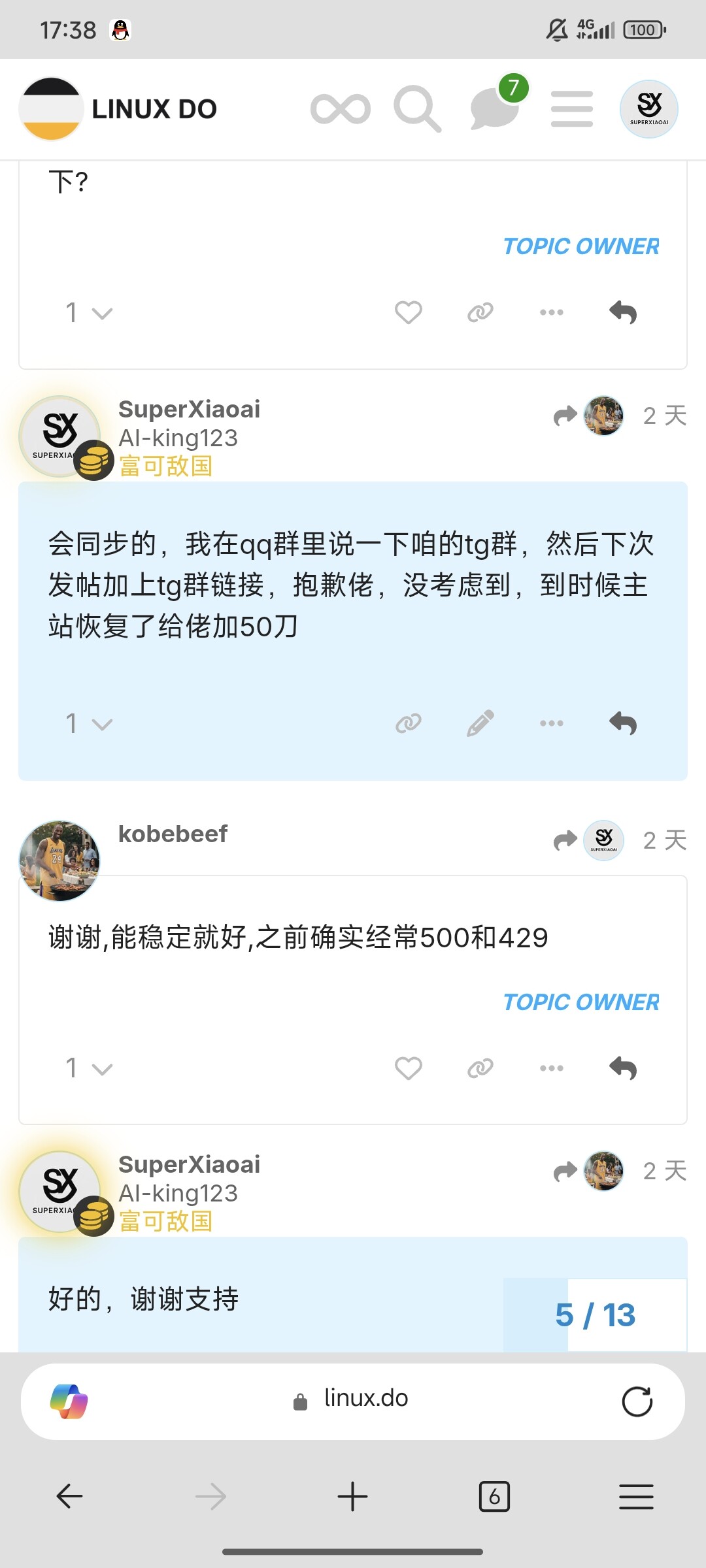The image size is (706, 1568).
Task: Open the browser tabs switcher showing 6
Action: (x=494, y=1496)
